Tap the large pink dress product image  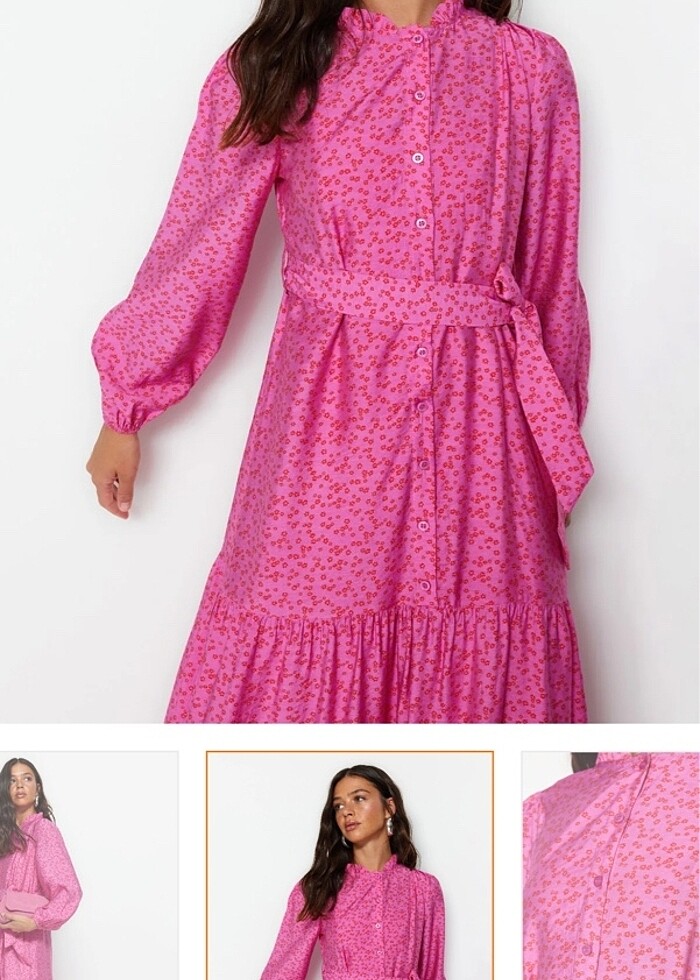[x=350, y=360]
